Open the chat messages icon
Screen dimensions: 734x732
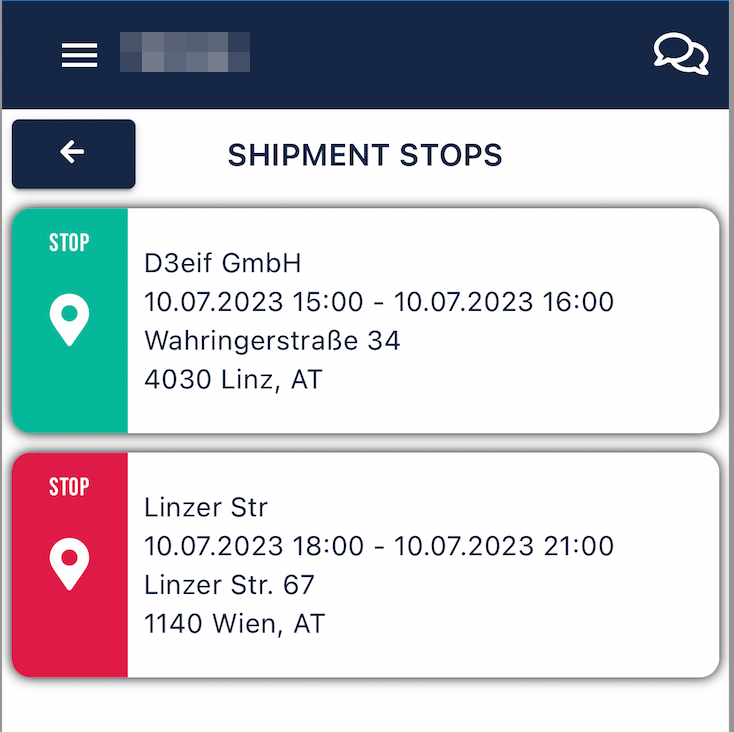point(681,54)
